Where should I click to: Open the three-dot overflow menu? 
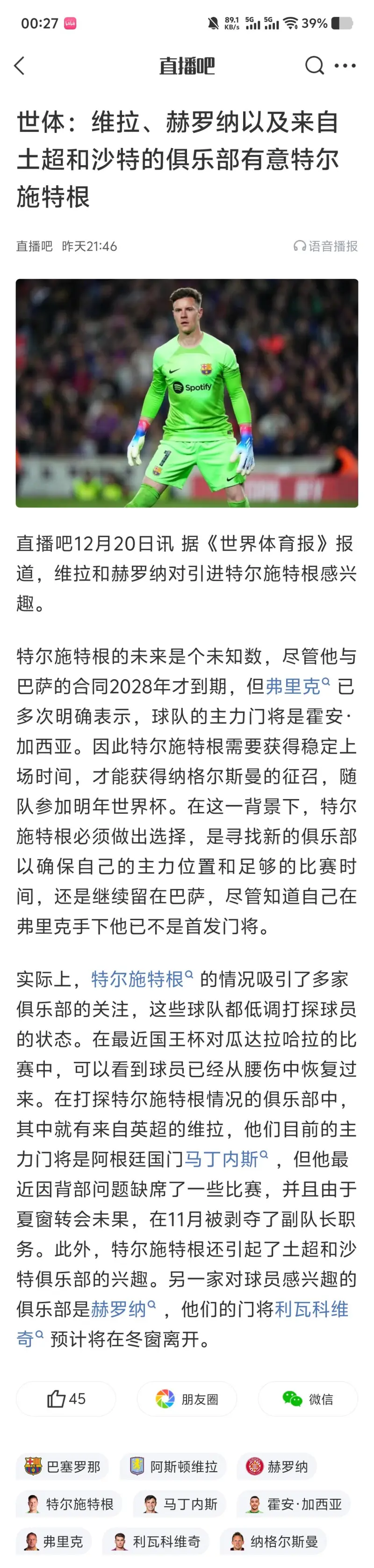(x=345, y=65)
